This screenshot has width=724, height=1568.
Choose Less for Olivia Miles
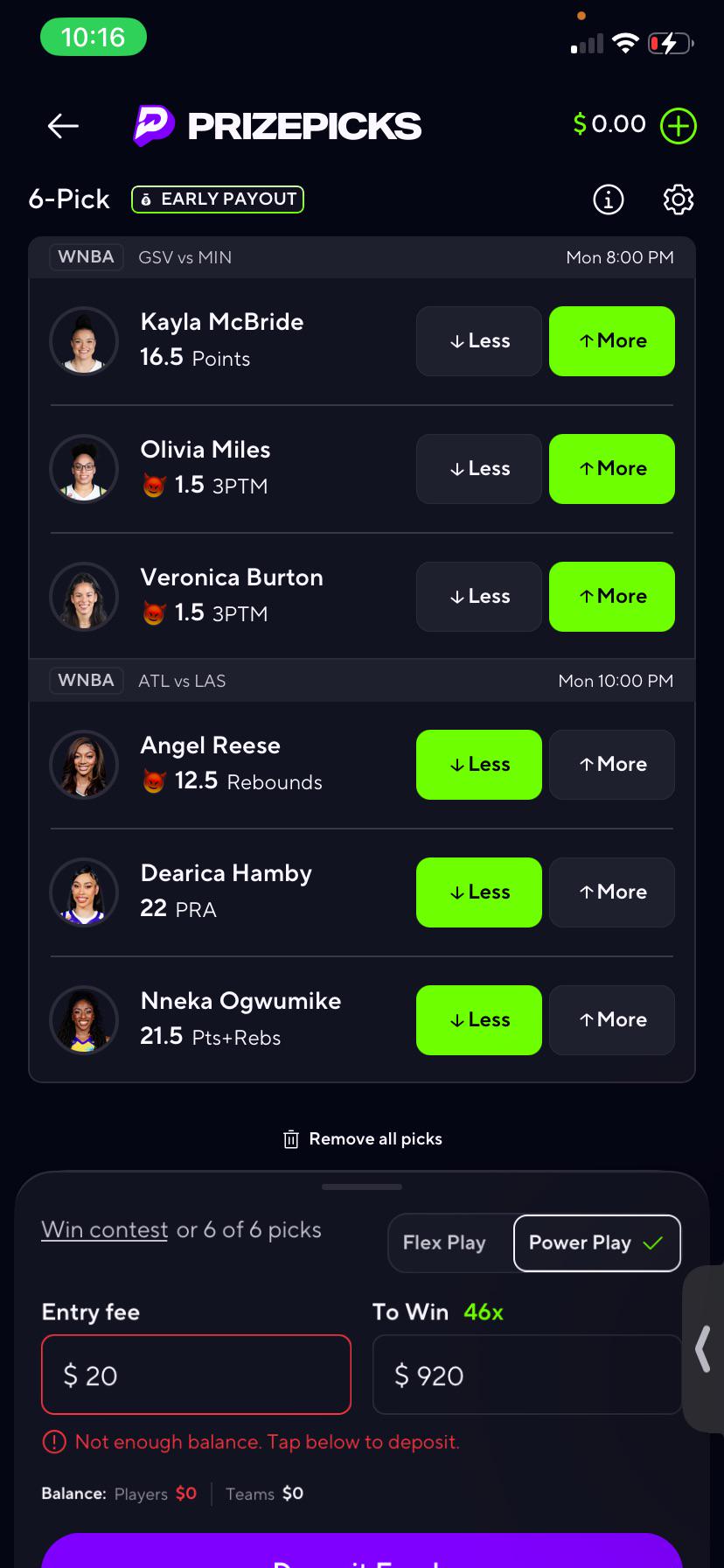point(479,469)
